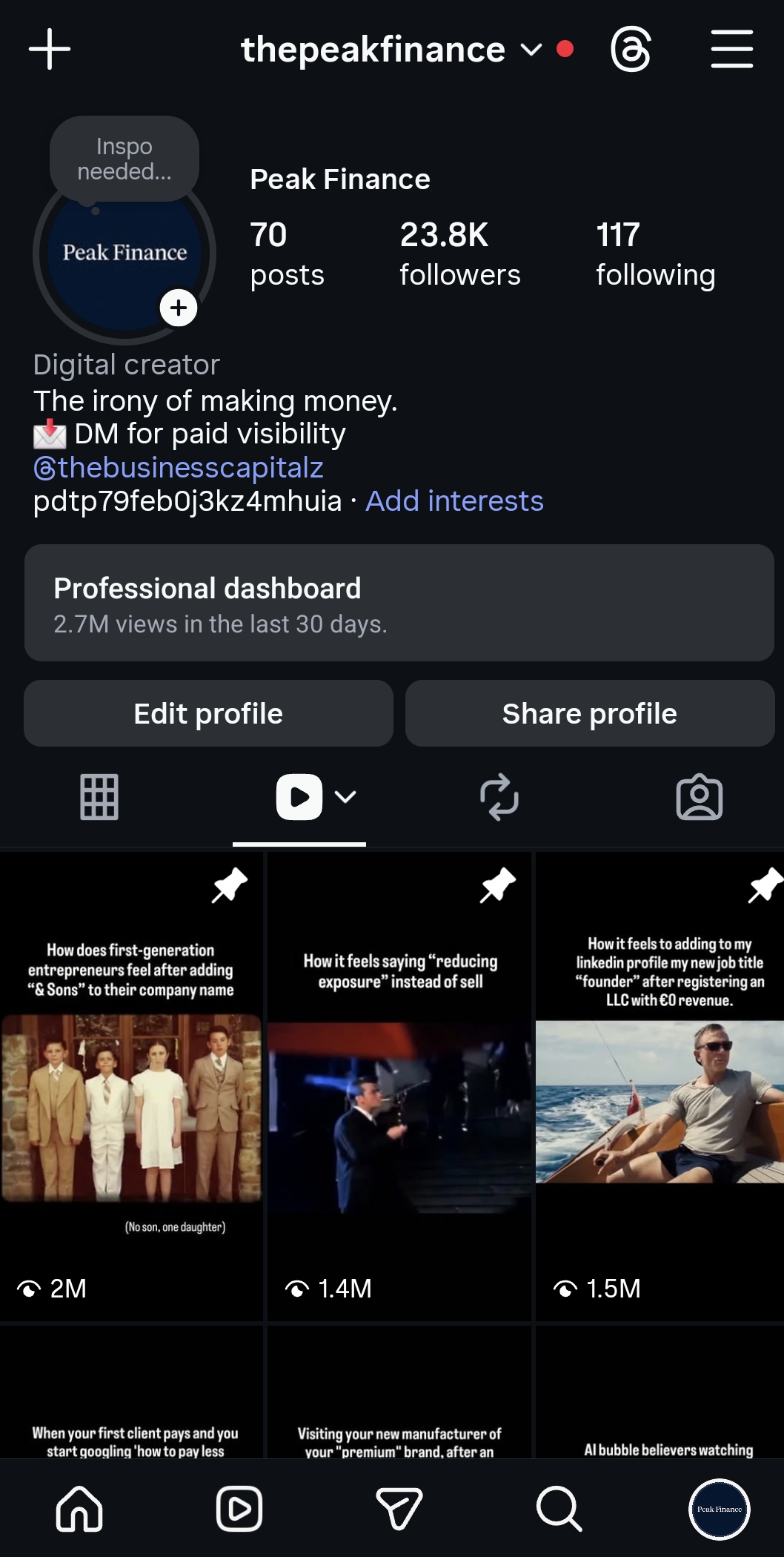Open the Search tab in bottom bar
The width and height of the screenshot is (784, 1557).
click(559, 1509)
